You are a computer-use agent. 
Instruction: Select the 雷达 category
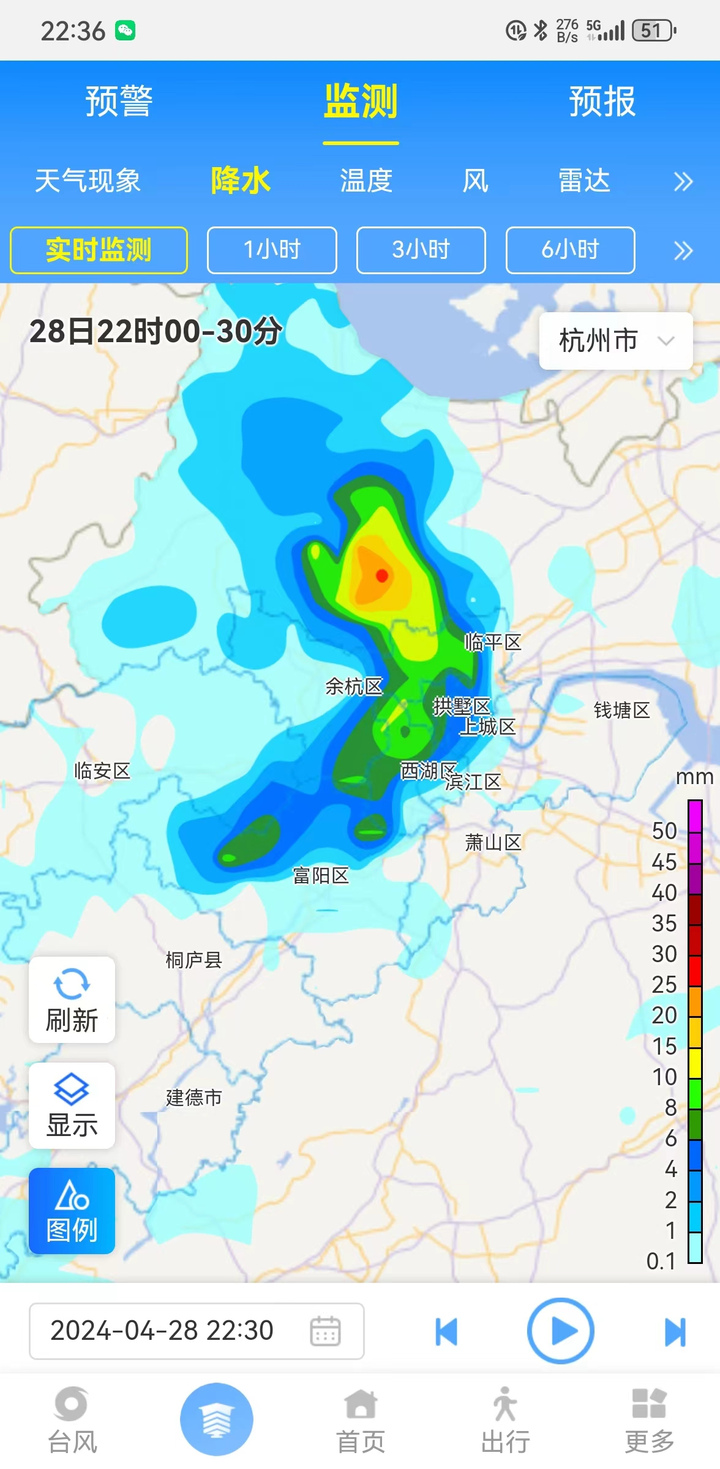coord(584,181)
